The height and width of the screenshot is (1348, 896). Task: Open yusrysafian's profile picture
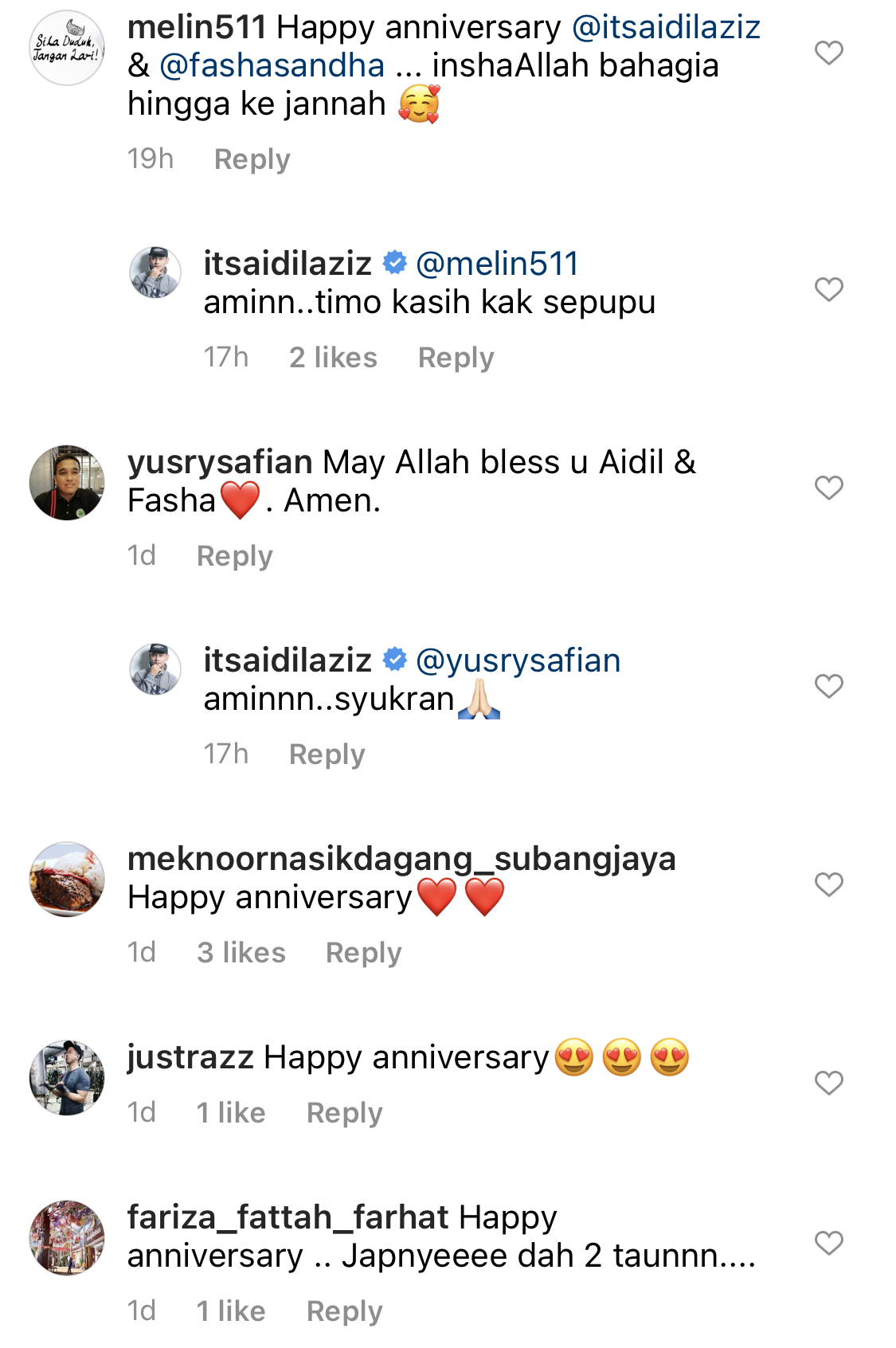click(67, 483)
